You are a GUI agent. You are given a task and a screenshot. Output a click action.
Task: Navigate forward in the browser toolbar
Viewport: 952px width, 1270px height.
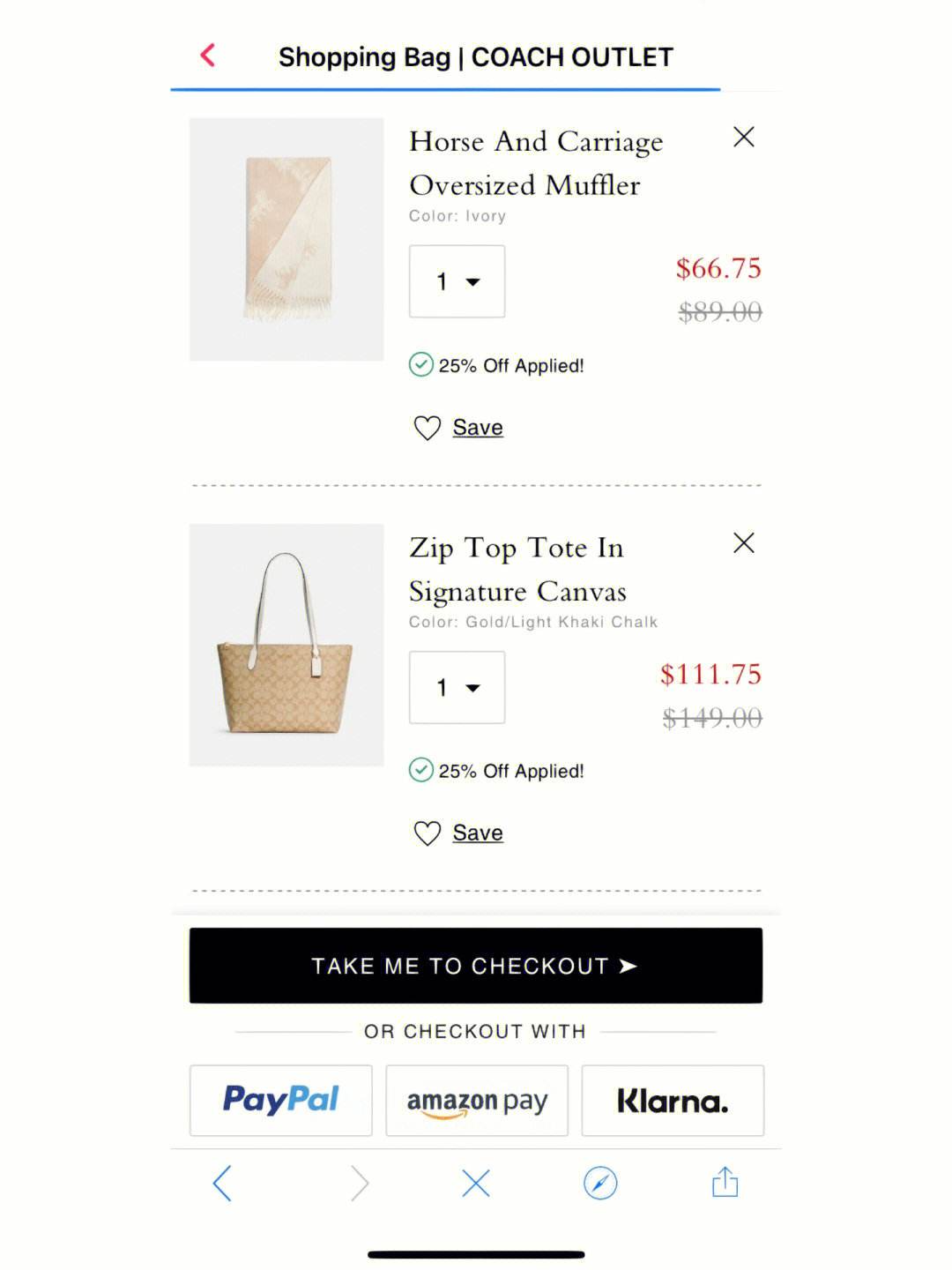[359, 1183]
